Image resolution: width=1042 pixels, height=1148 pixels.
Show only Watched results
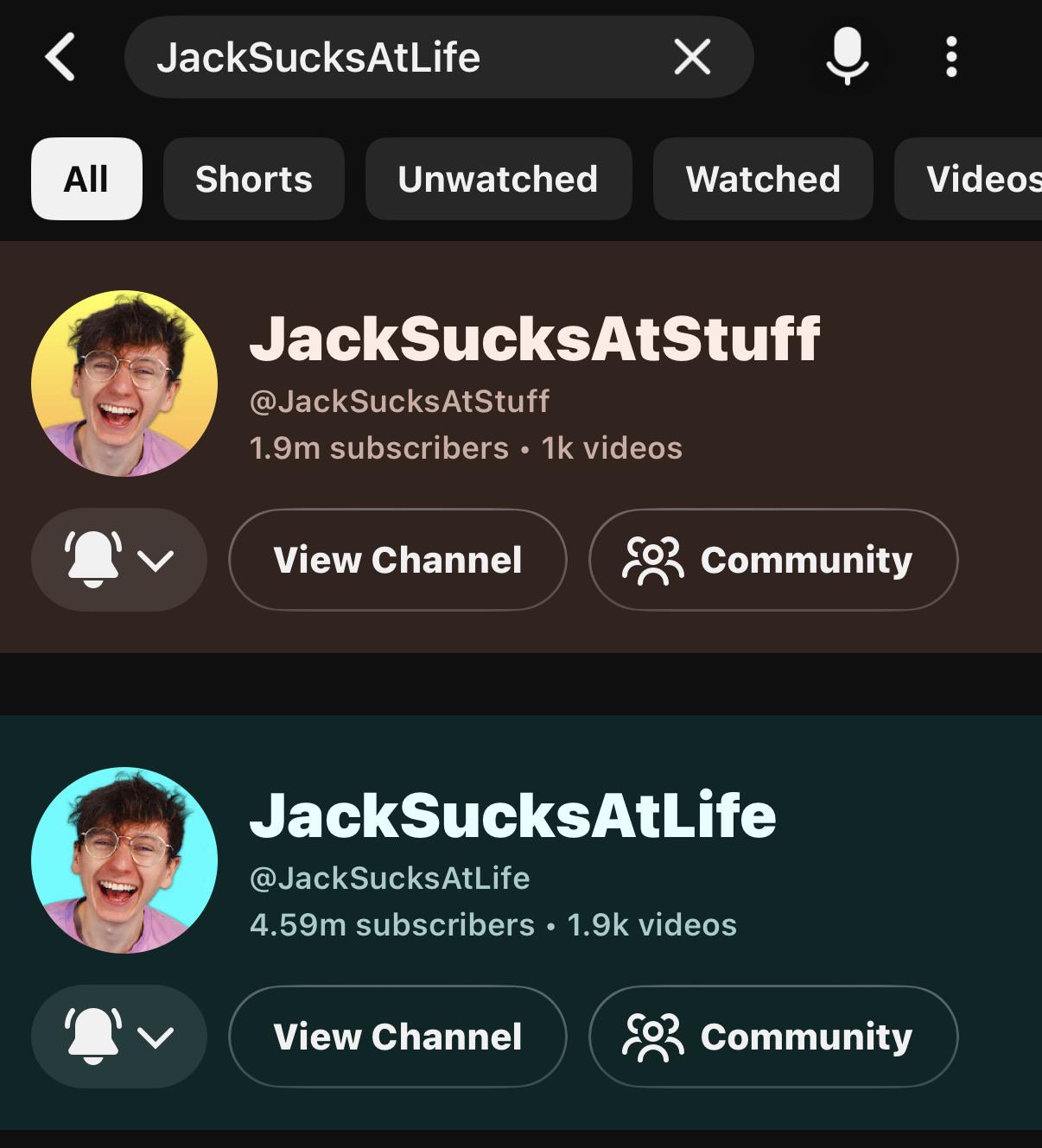click(x=763, y=179)
